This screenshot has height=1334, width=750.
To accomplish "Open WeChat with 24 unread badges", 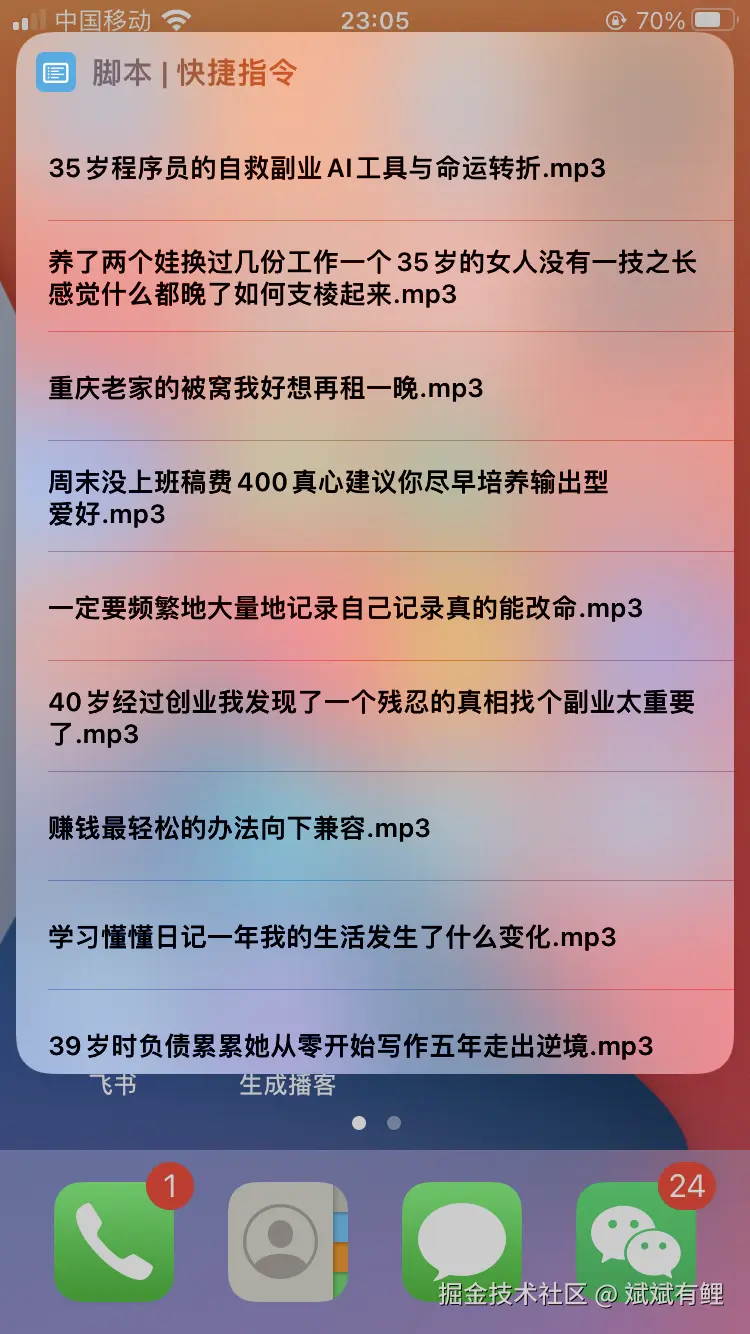I will (636, 1242).
